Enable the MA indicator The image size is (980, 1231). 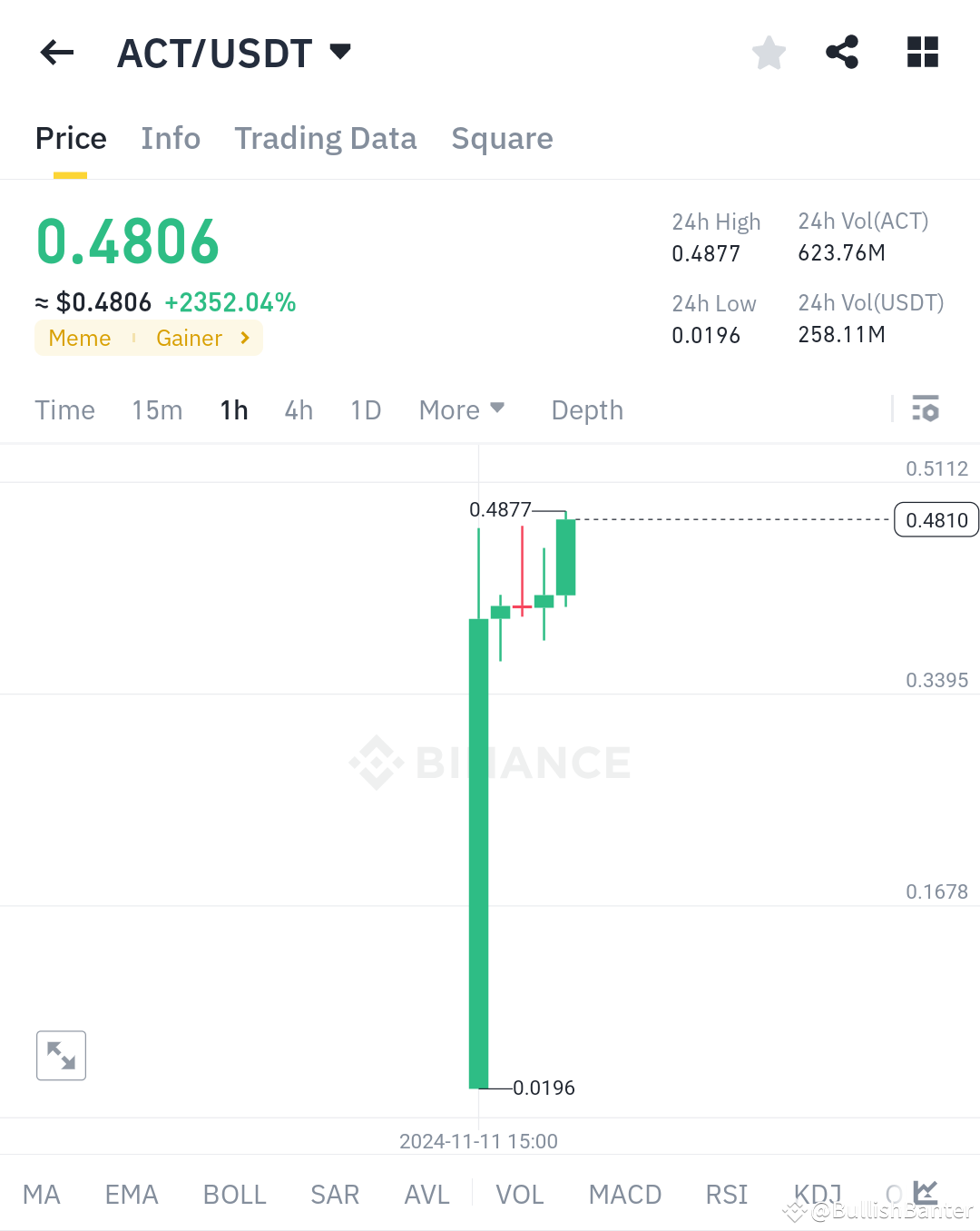click(42, 1195)
